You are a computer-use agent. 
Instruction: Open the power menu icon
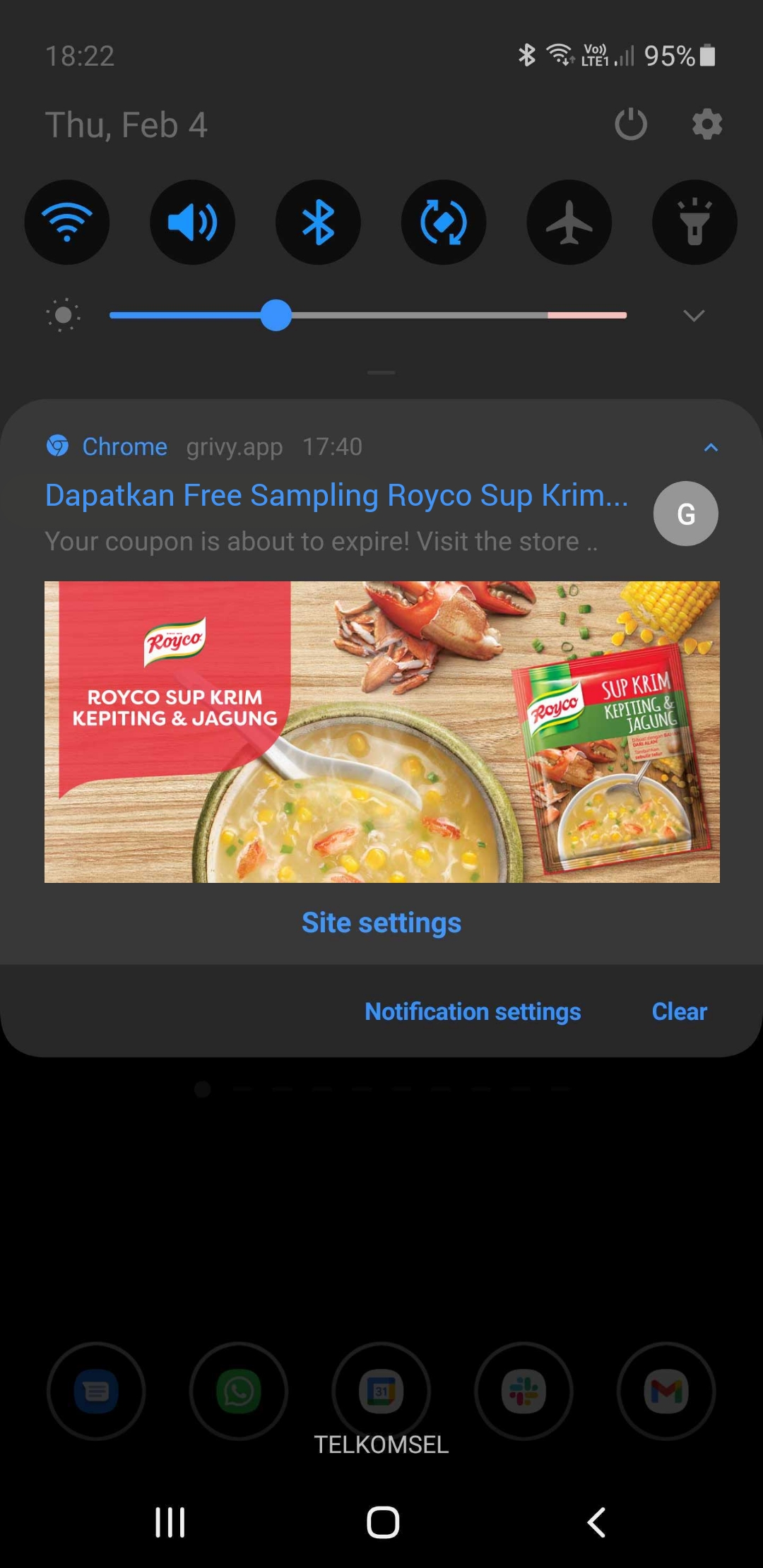click(x=630, y=124)
